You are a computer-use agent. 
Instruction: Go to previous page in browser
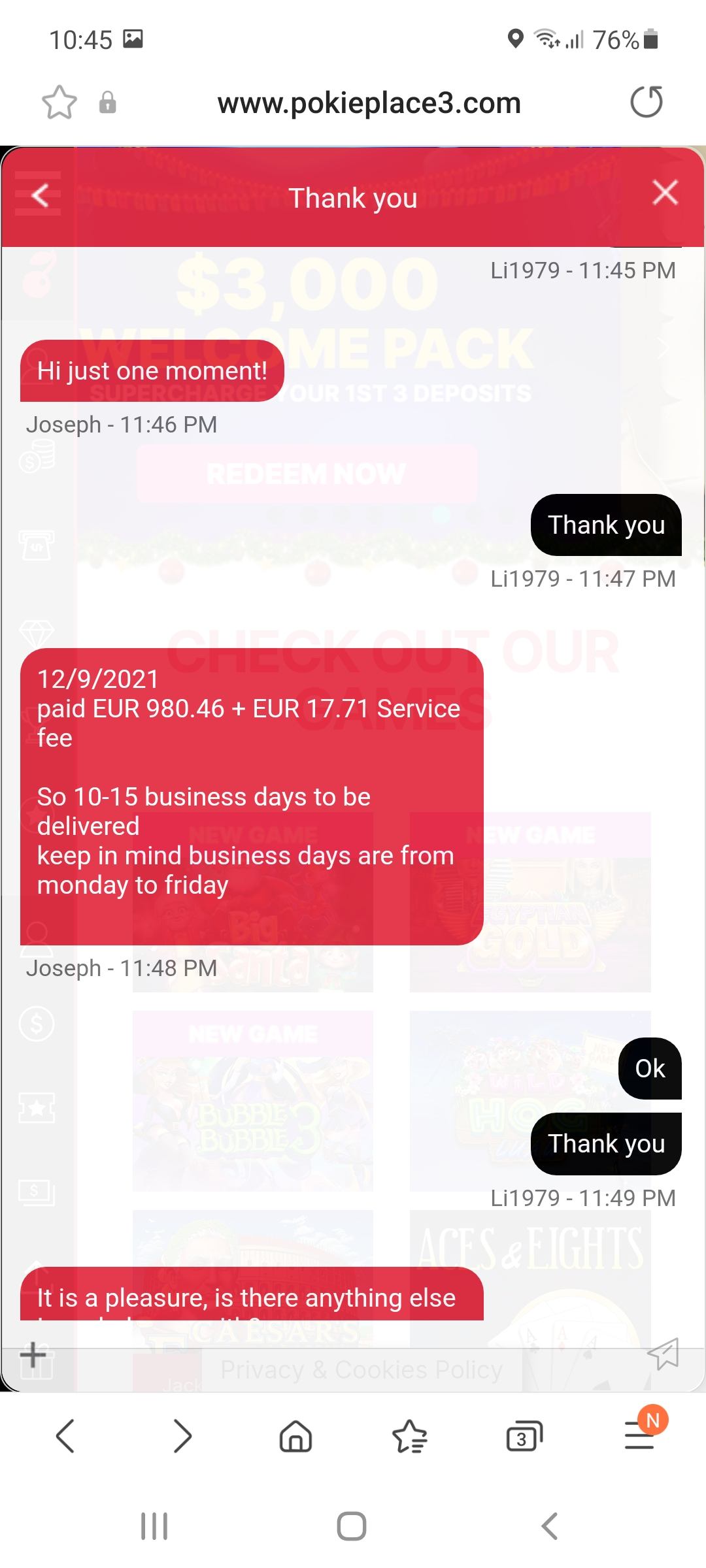click(x=65, y=1436)
